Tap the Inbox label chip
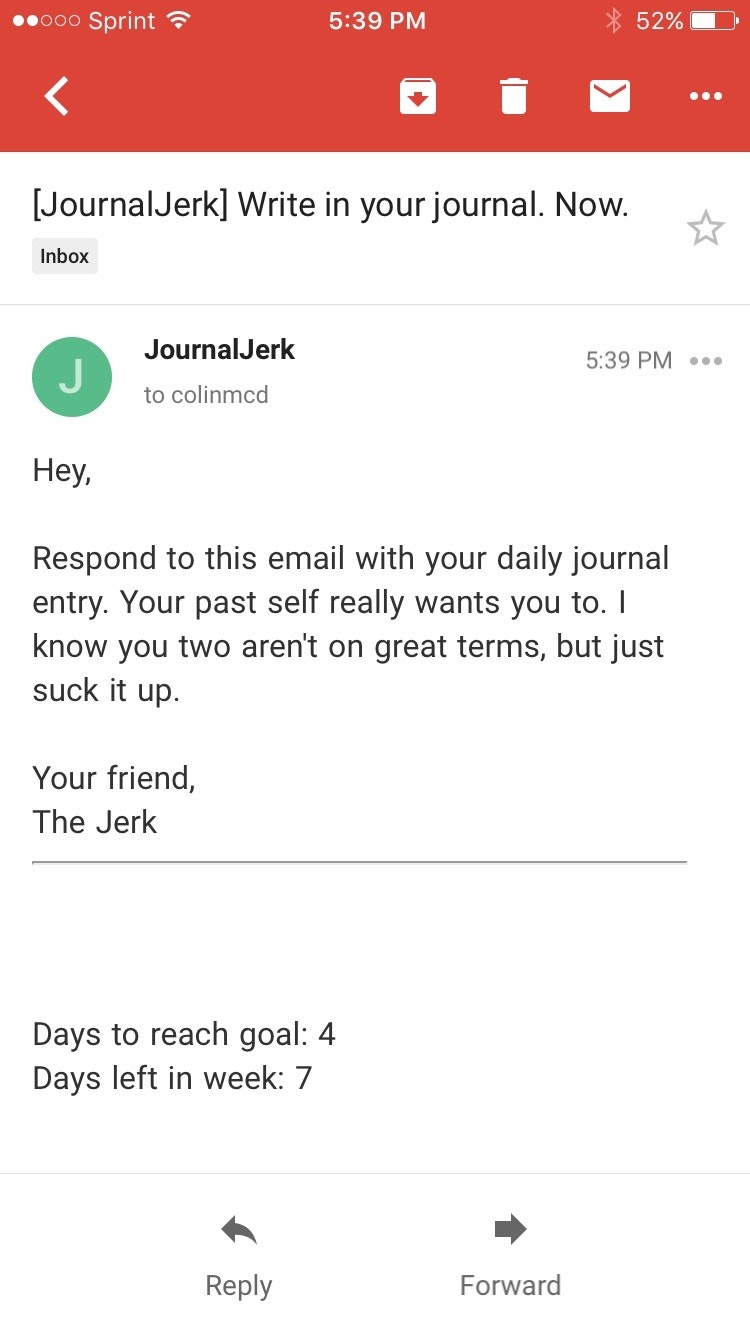Image resolution: width=750 pixels, height=1334 pixels. (65, 256)
